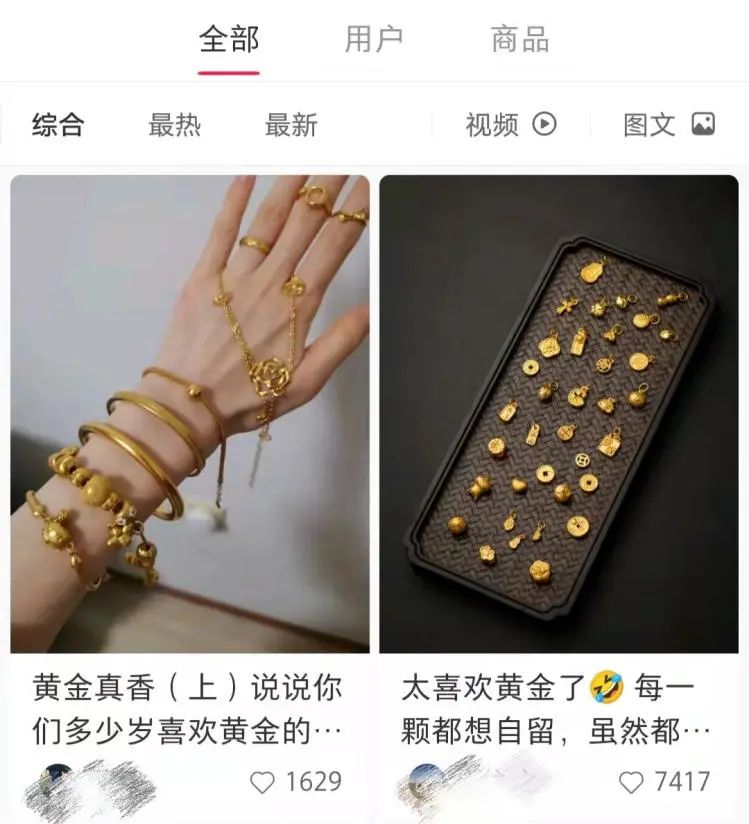Filter results to 视频 only
749x824 pixels.
510,125
